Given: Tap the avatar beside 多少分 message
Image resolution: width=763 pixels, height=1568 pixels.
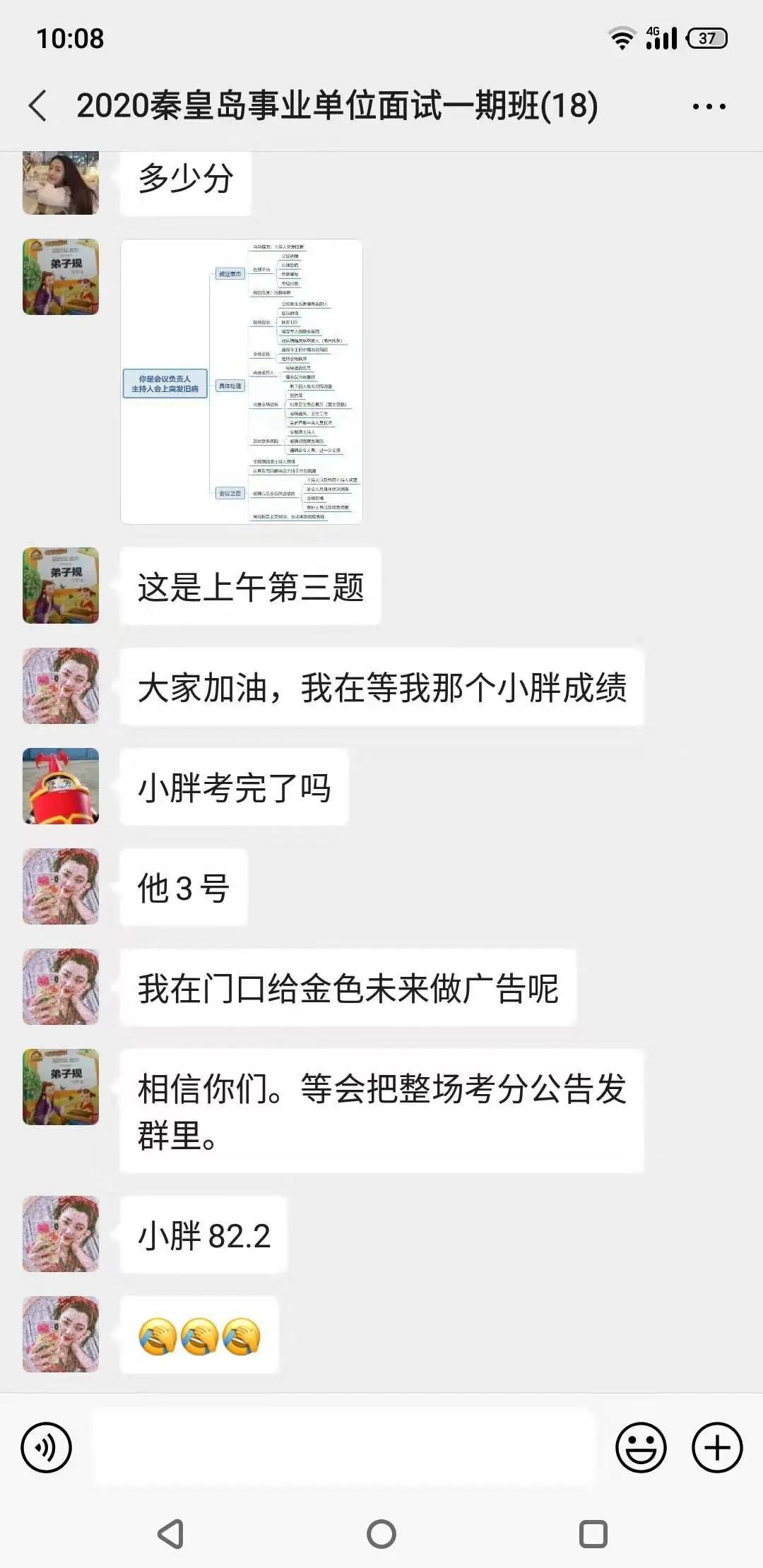Looking at the screenshot, I should (61, 182).
